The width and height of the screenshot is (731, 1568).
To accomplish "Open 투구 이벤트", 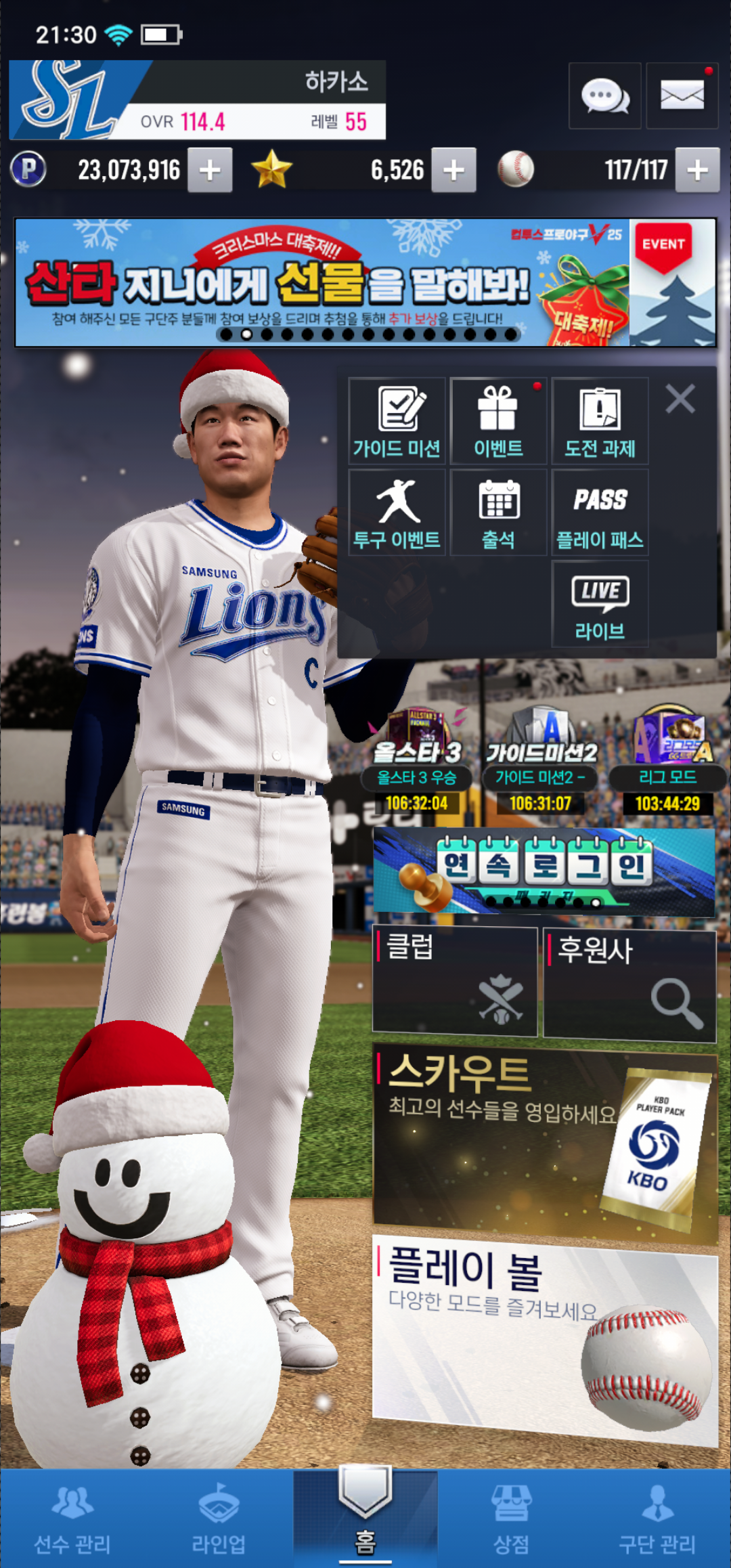I will click(x=397, y=513).
